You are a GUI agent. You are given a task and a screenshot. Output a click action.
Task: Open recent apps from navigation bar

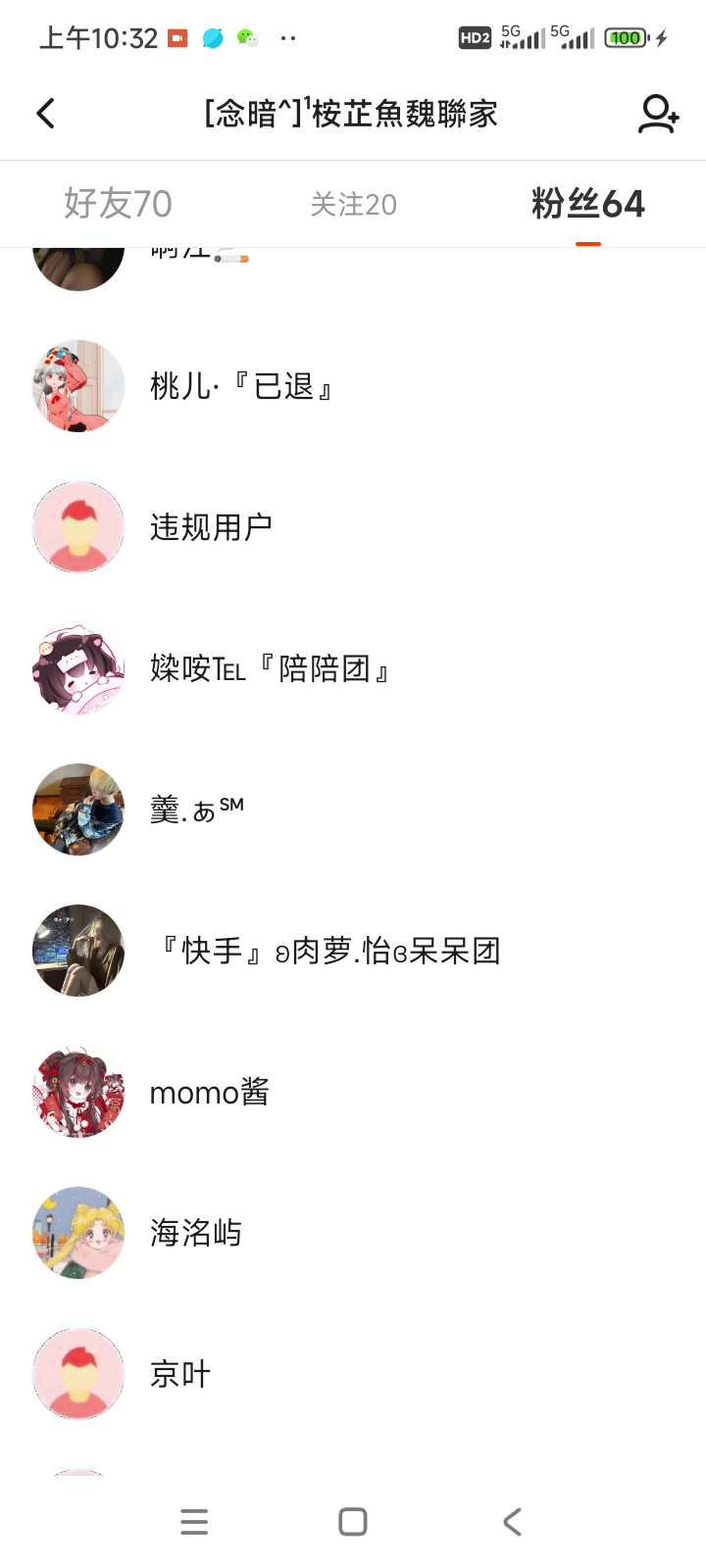coord(194,1522)
